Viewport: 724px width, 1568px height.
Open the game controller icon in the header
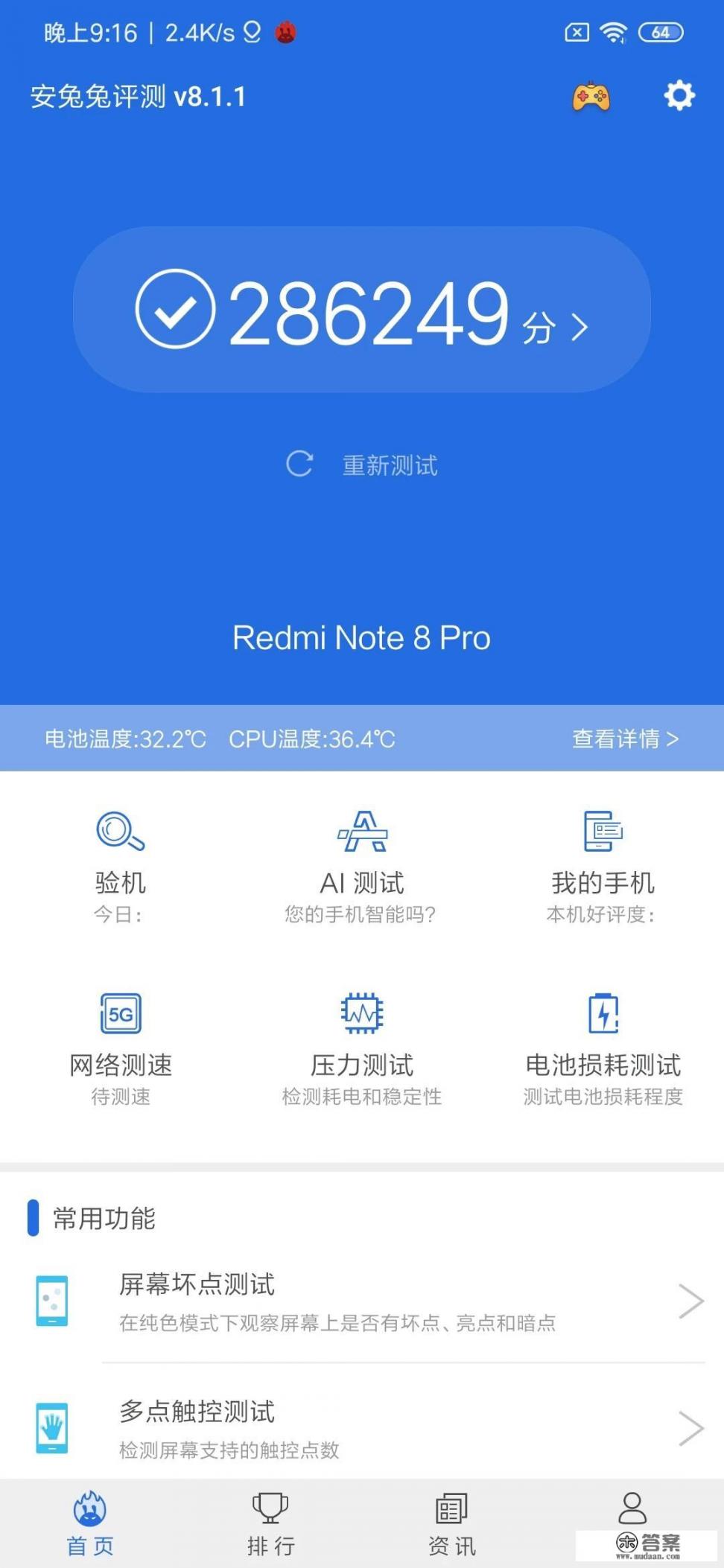pyautogui.click(x=591, y=95)
